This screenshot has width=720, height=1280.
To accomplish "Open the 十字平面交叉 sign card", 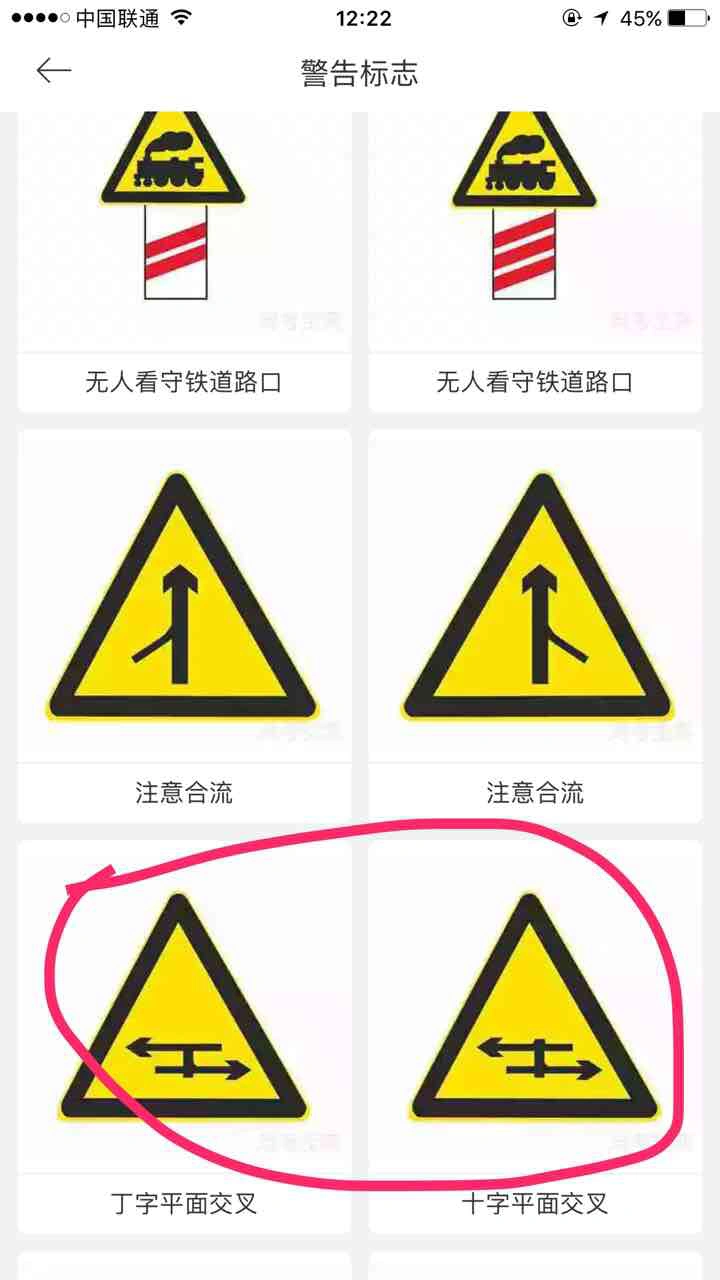I will point(535,1030).
